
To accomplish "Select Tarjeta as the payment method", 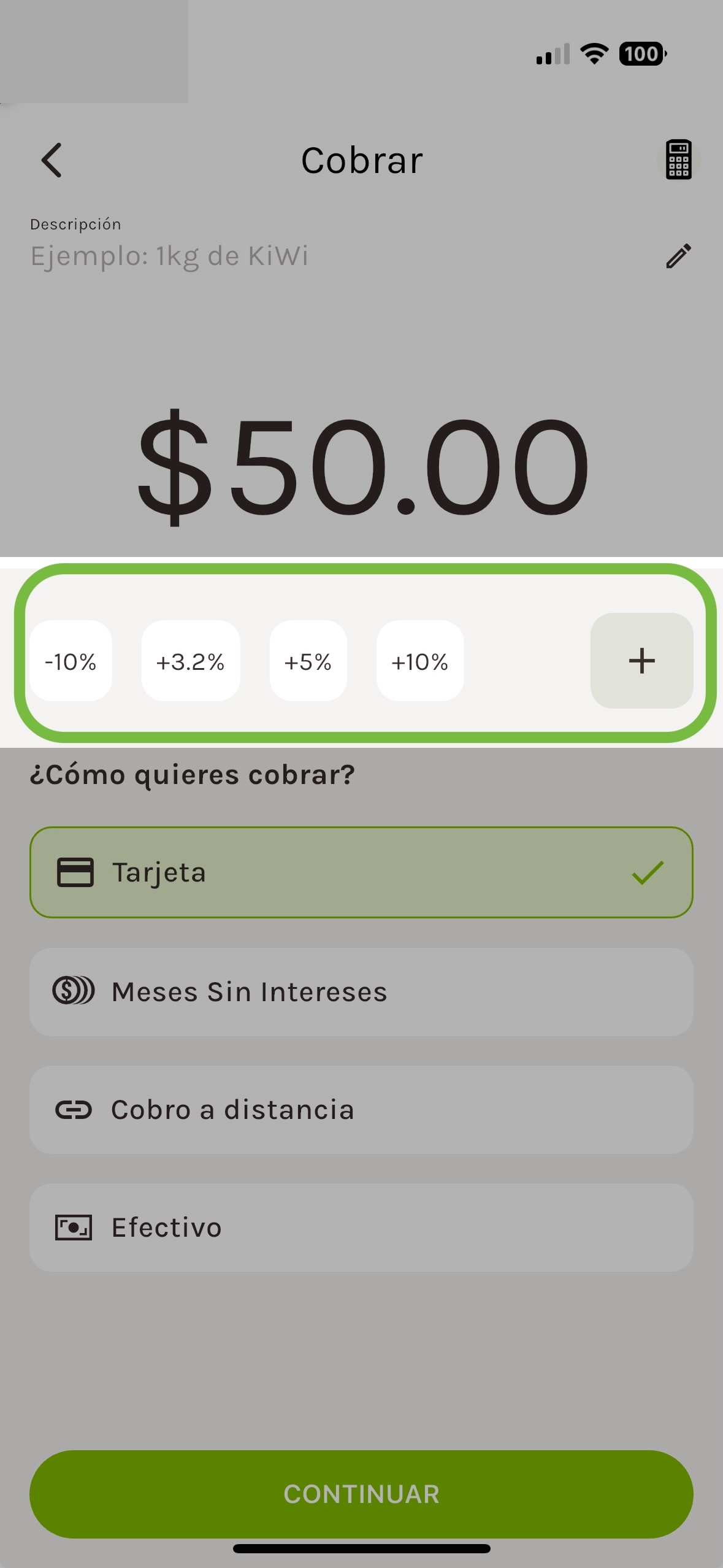I will click(361, 872).
